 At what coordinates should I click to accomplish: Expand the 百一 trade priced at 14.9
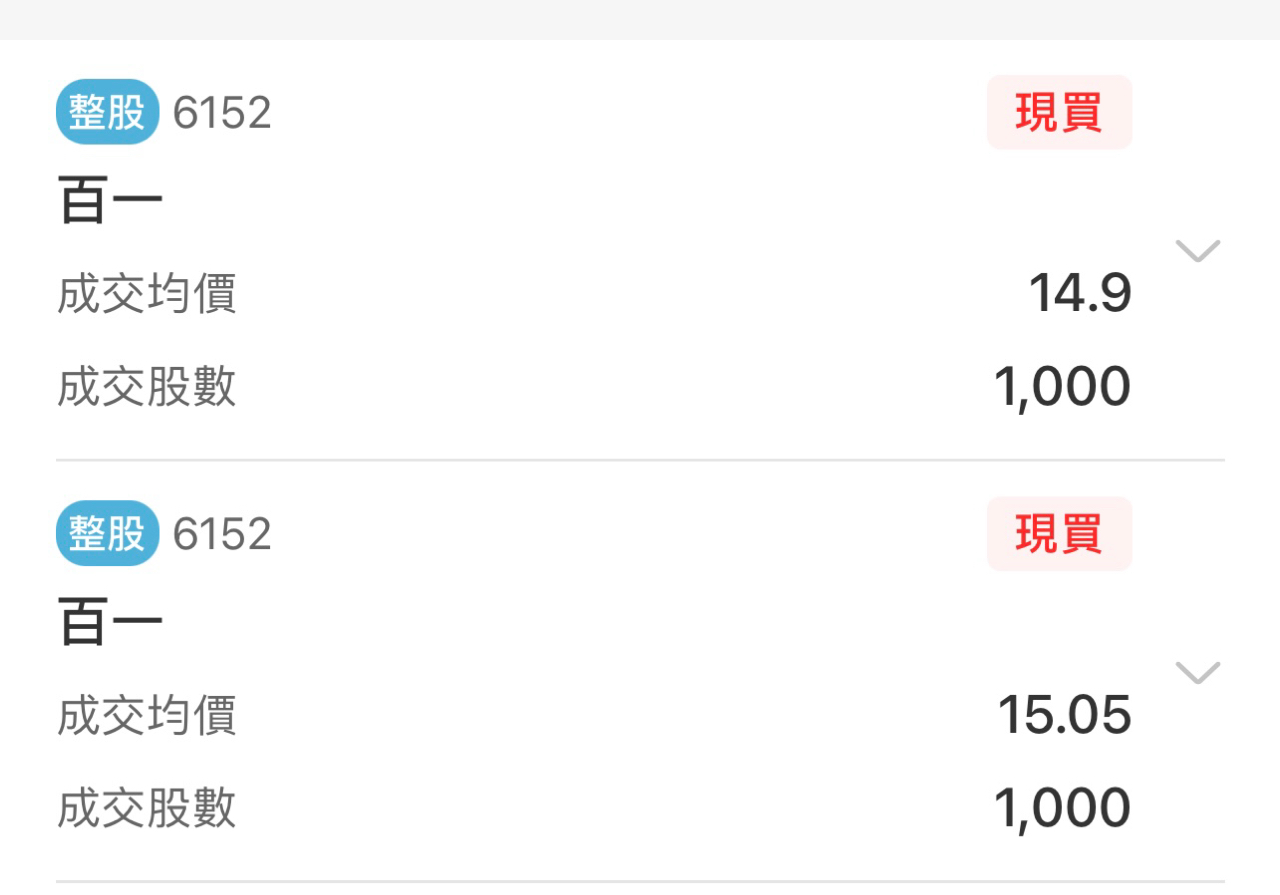point(1198,250)
